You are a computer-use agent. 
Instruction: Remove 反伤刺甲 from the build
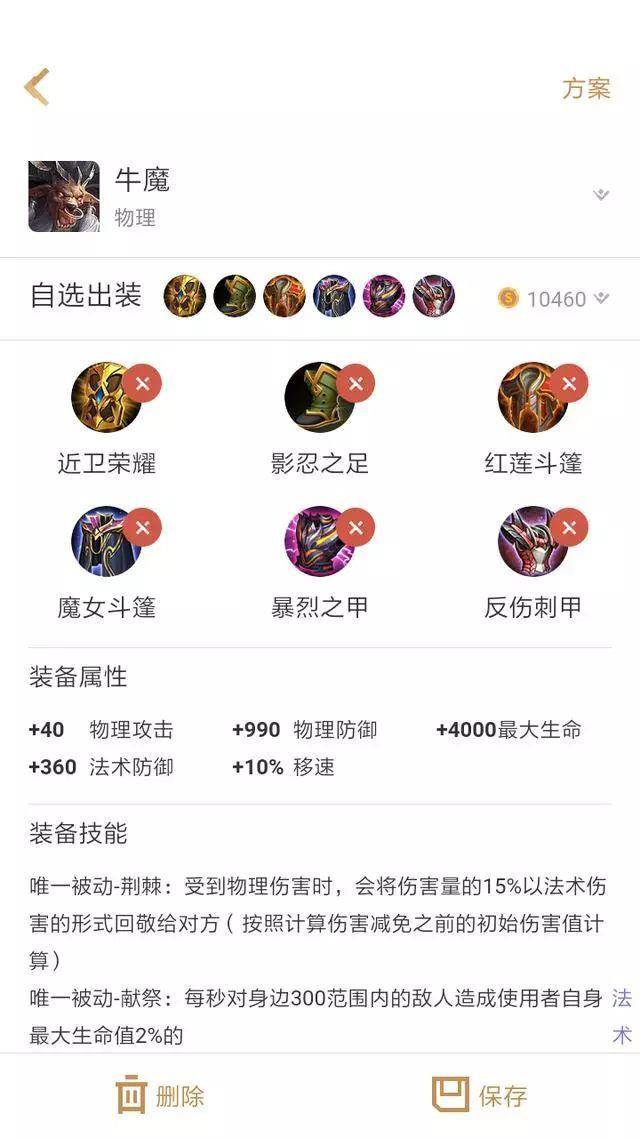coord(569,527)
